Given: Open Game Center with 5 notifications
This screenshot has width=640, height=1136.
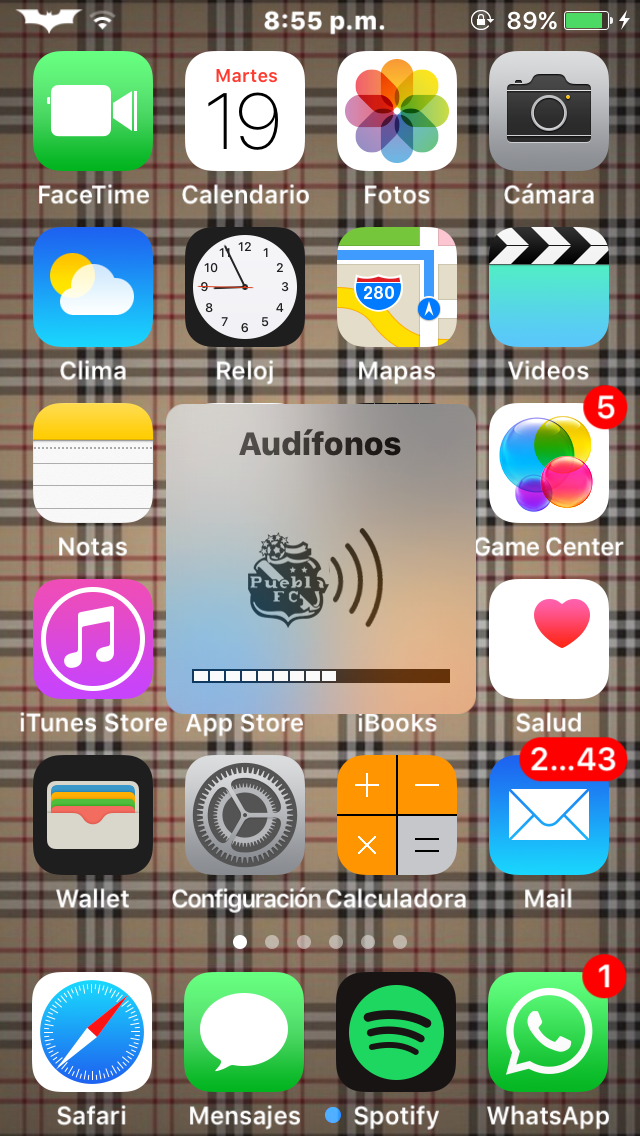Looking at the screenshot, I should coord(549,463).
